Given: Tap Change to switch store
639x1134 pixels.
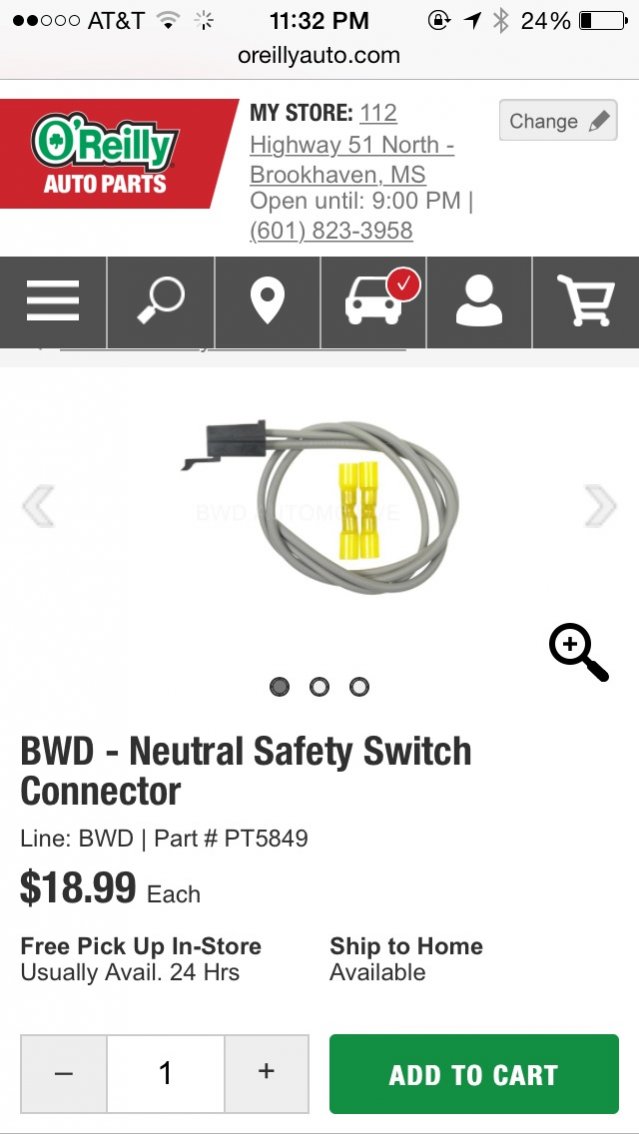Looking at the screenshot, I should click(558, 121).
